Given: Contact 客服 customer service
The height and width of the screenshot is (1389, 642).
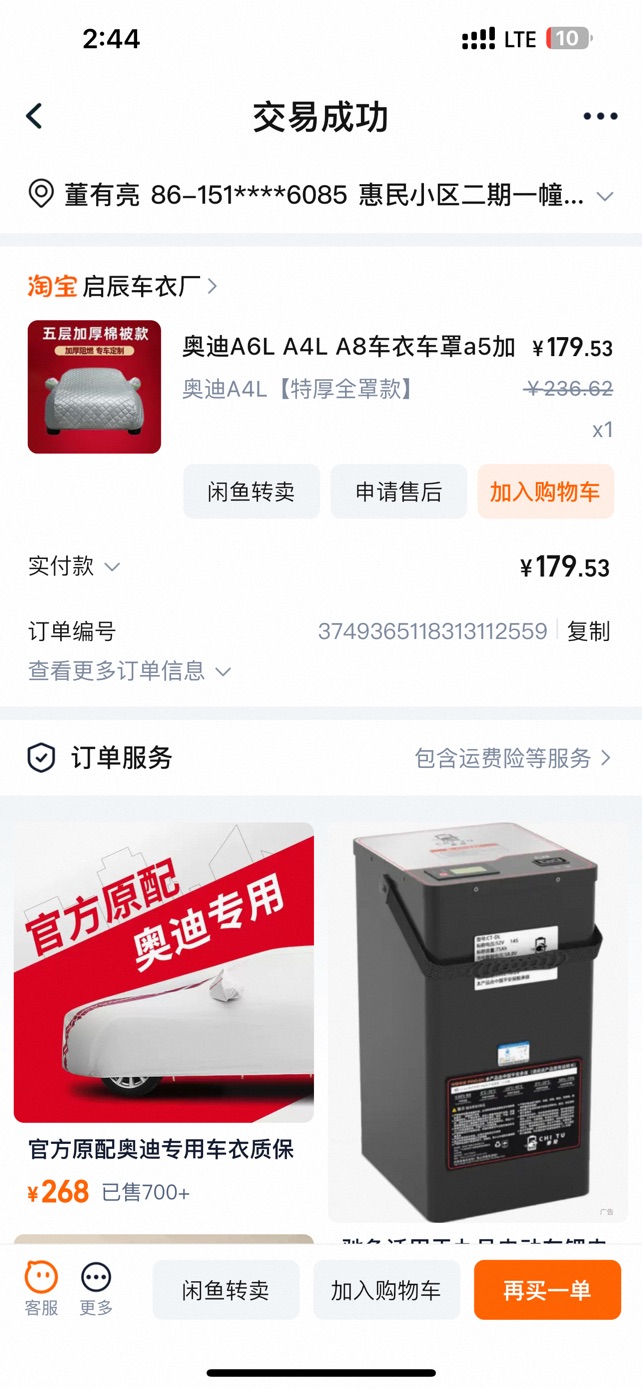Looking at the screenshot, I should click(x=41, y=1288).
